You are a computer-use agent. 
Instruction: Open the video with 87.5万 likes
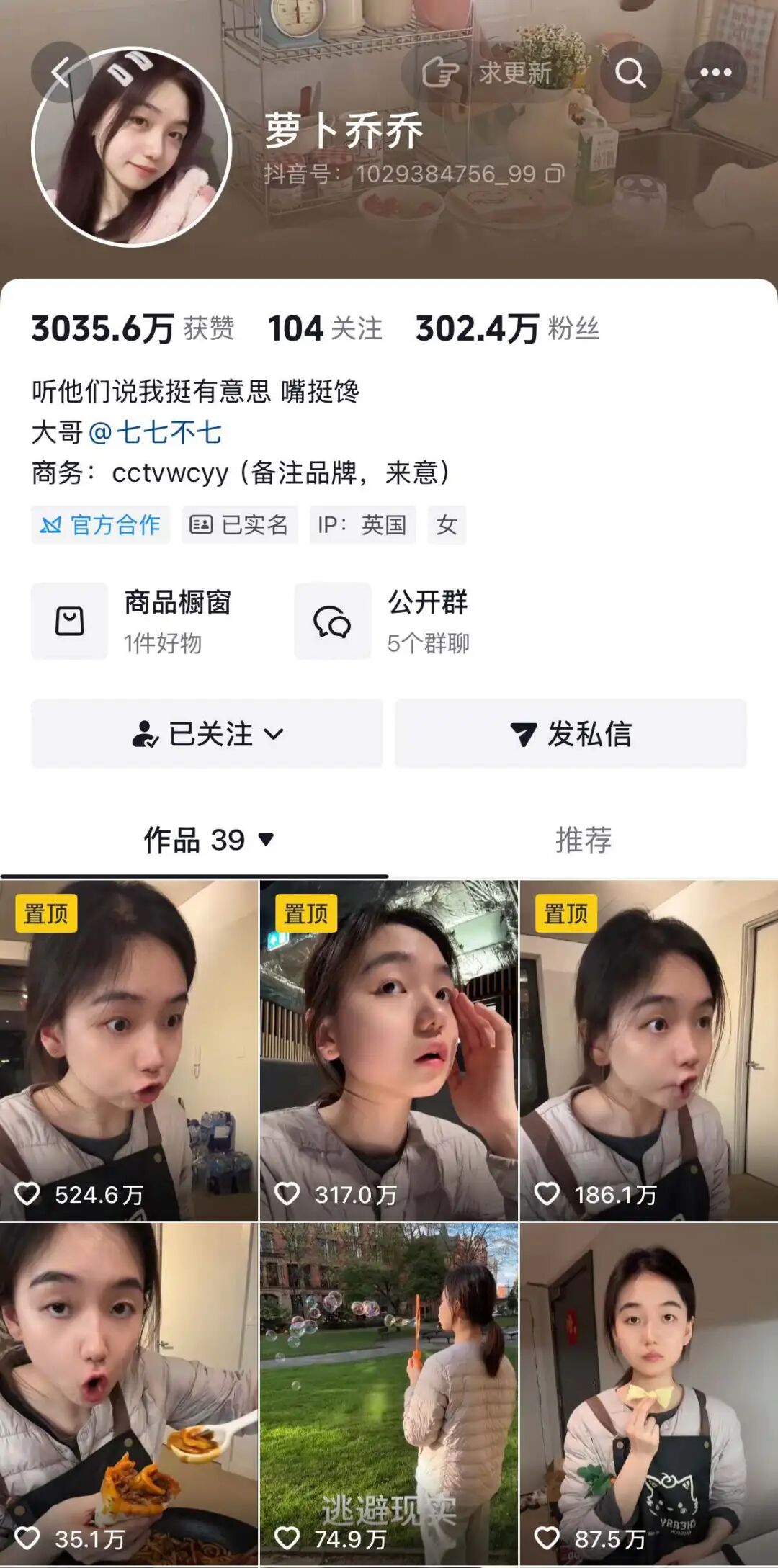point(648,1394)
